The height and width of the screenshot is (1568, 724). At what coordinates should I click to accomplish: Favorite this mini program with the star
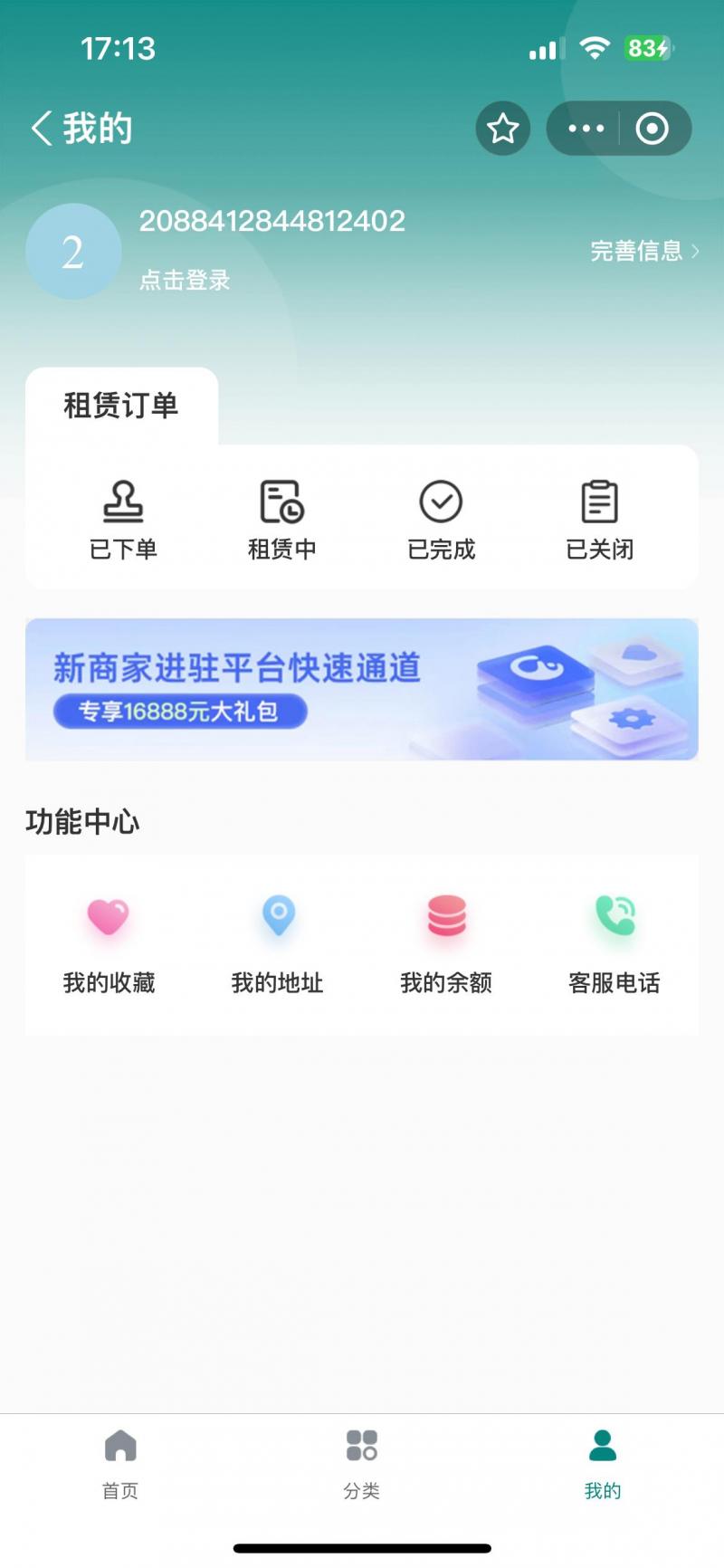pos(503,129)
